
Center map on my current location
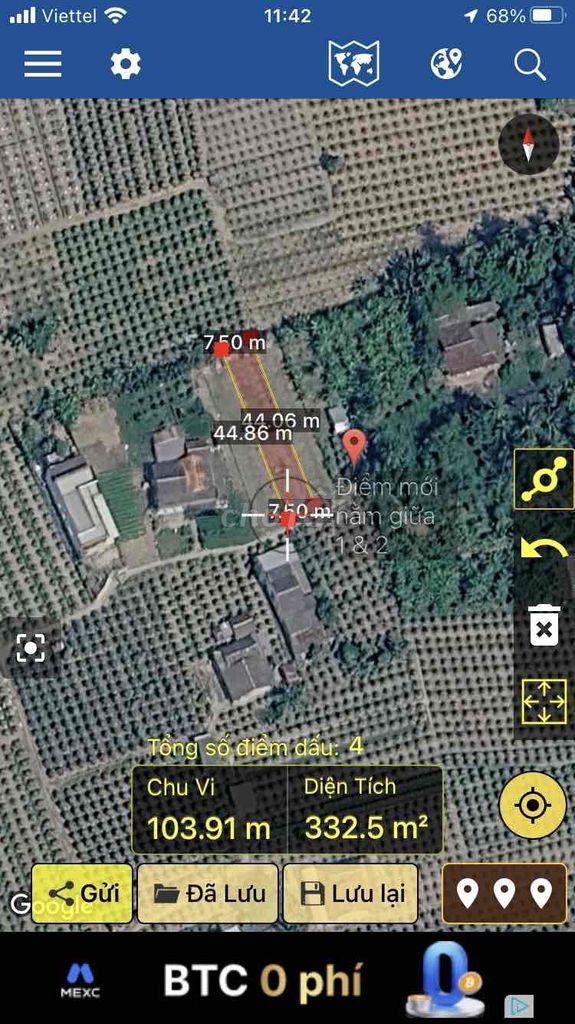point(533,805)
